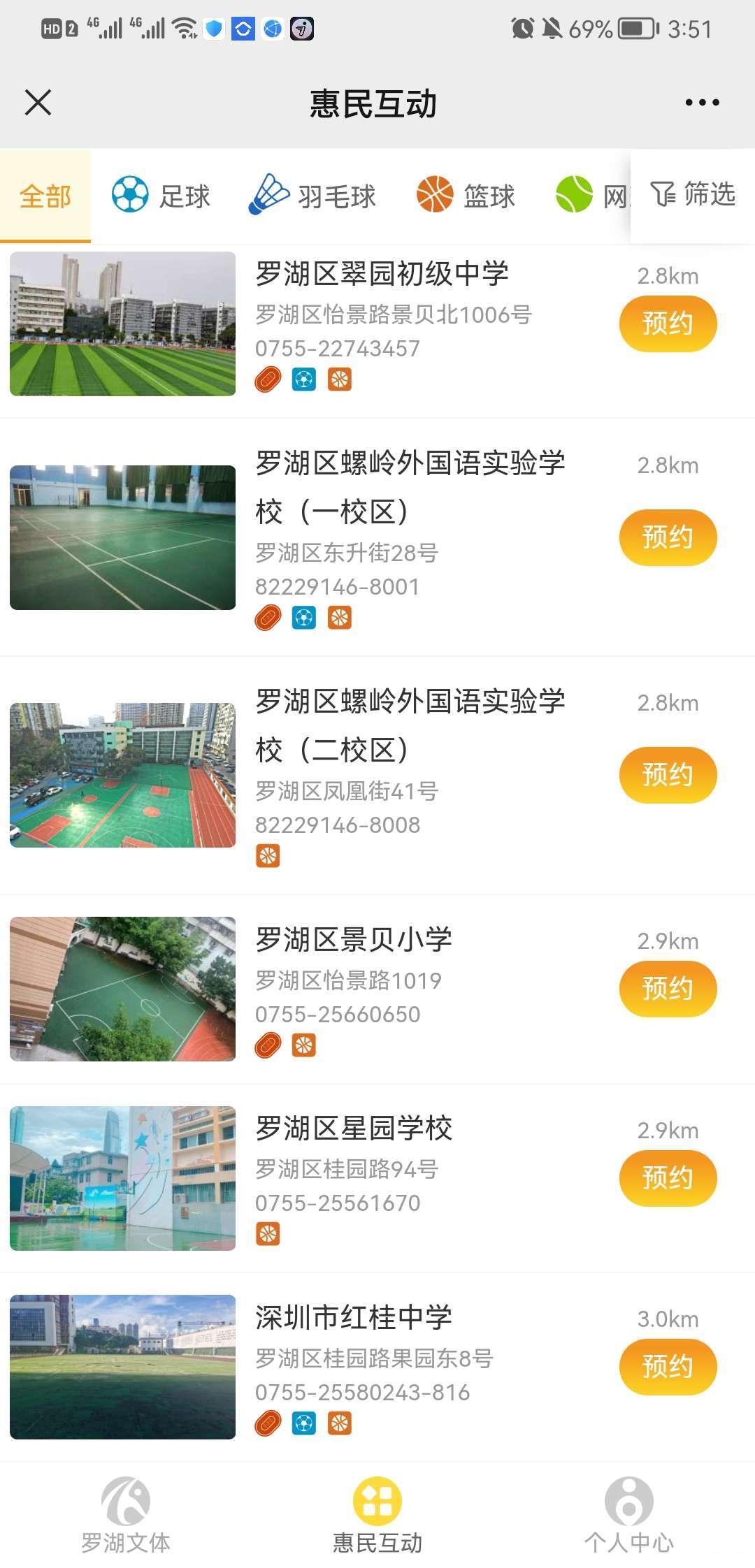The height and width of the screenshot is (1568, 755).
Task: Filter venues by 羽毛球
Action: 312,196
